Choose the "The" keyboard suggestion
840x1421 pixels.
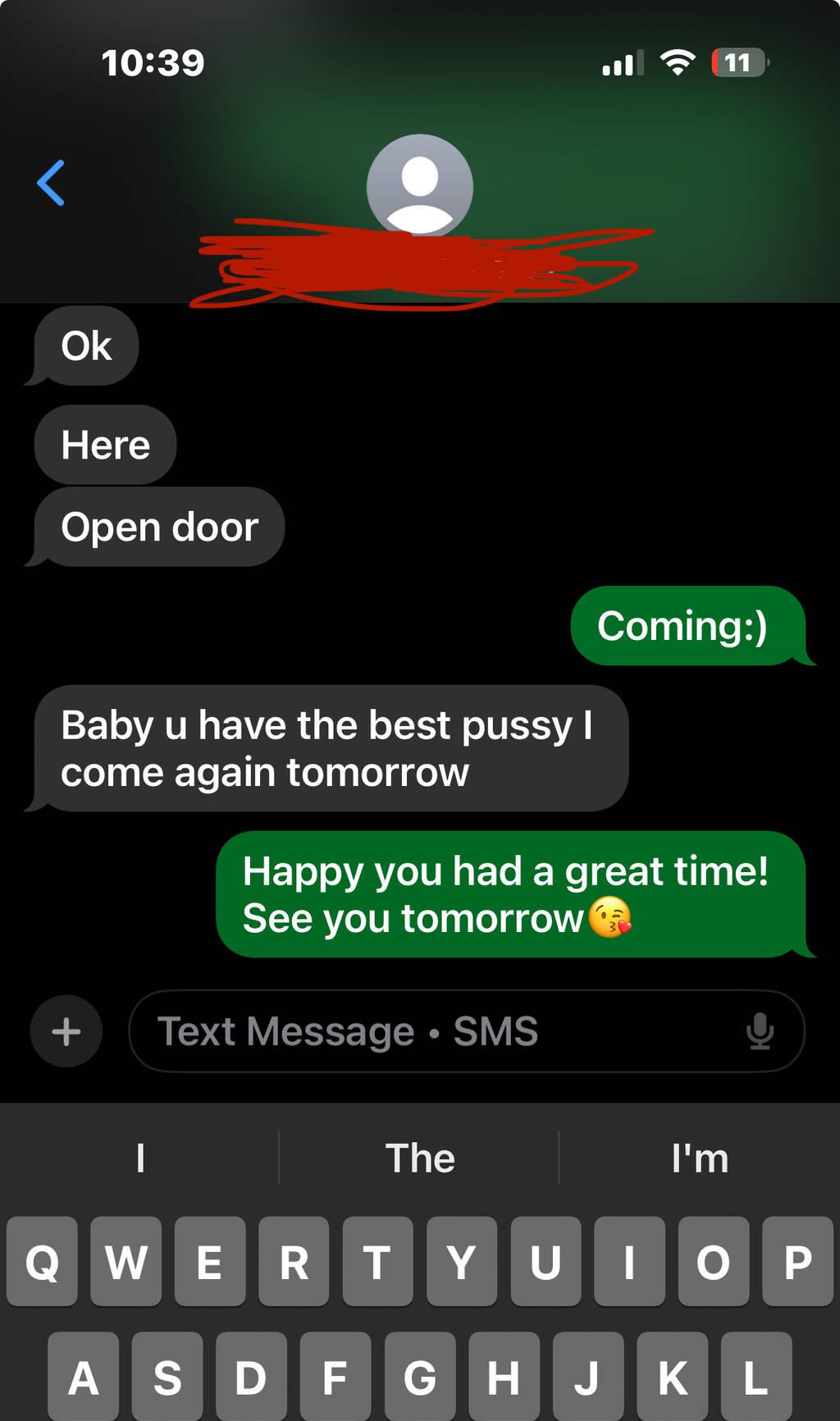419,1158
